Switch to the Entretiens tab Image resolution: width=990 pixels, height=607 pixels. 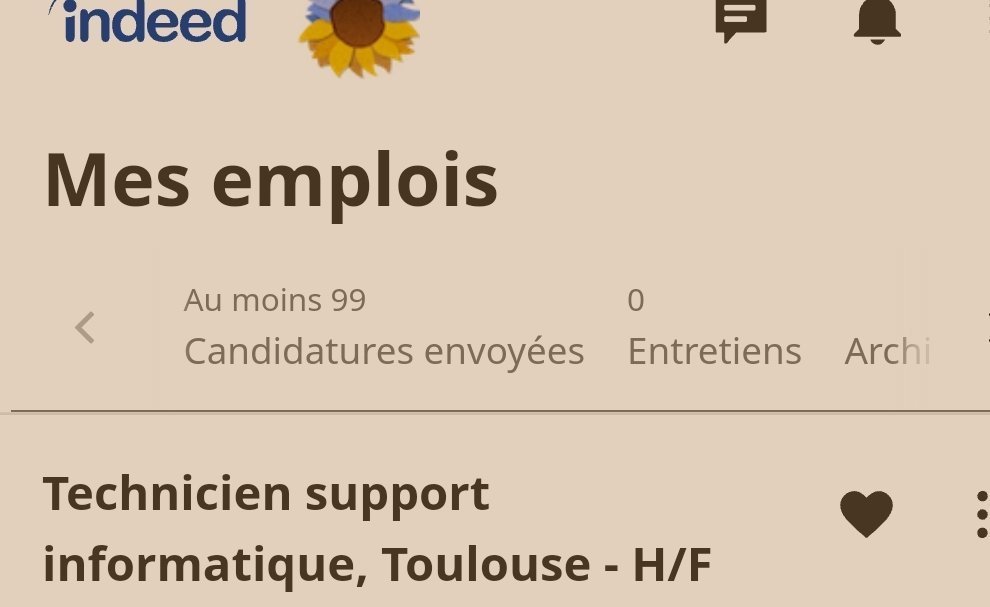714,329
